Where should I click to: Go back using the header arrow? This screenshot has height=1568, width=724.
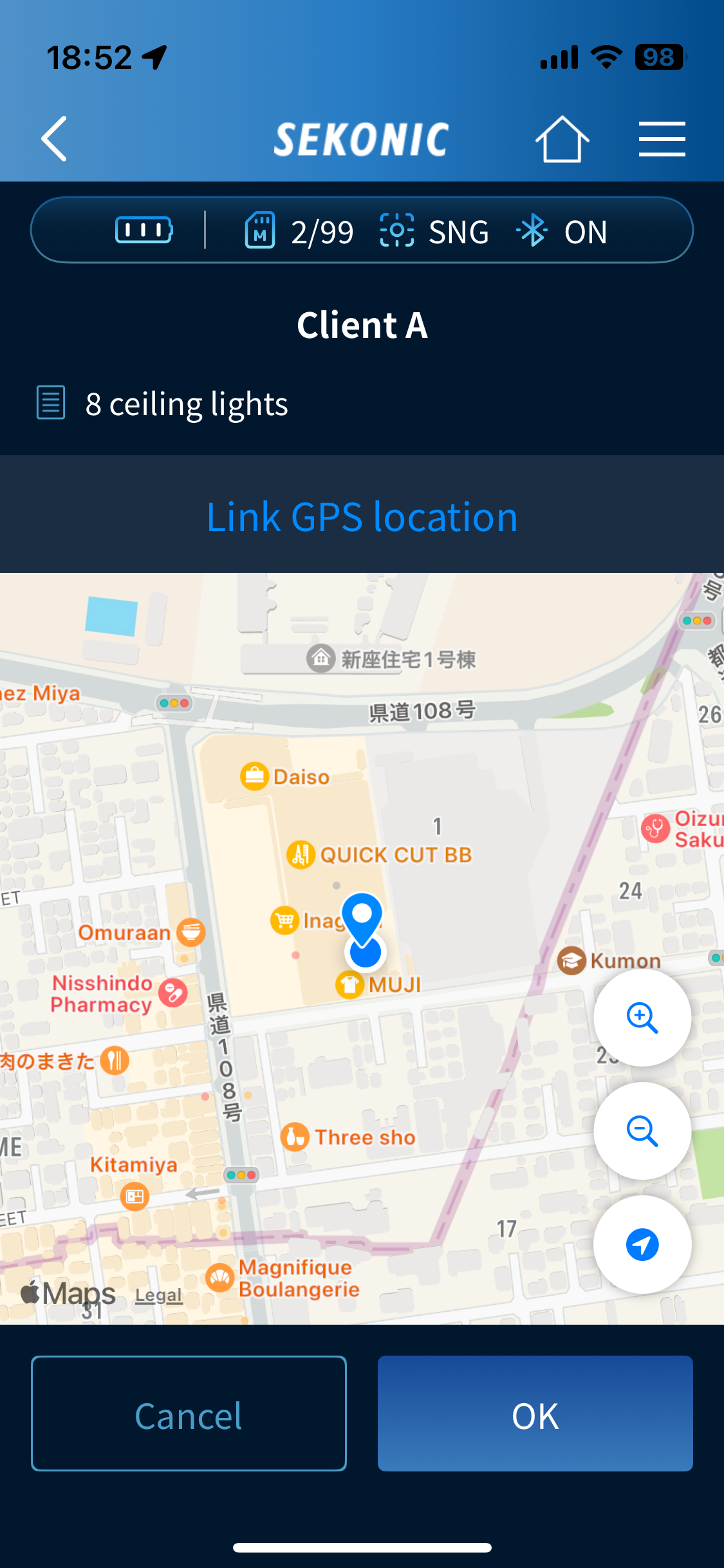(x=54, y=138)
